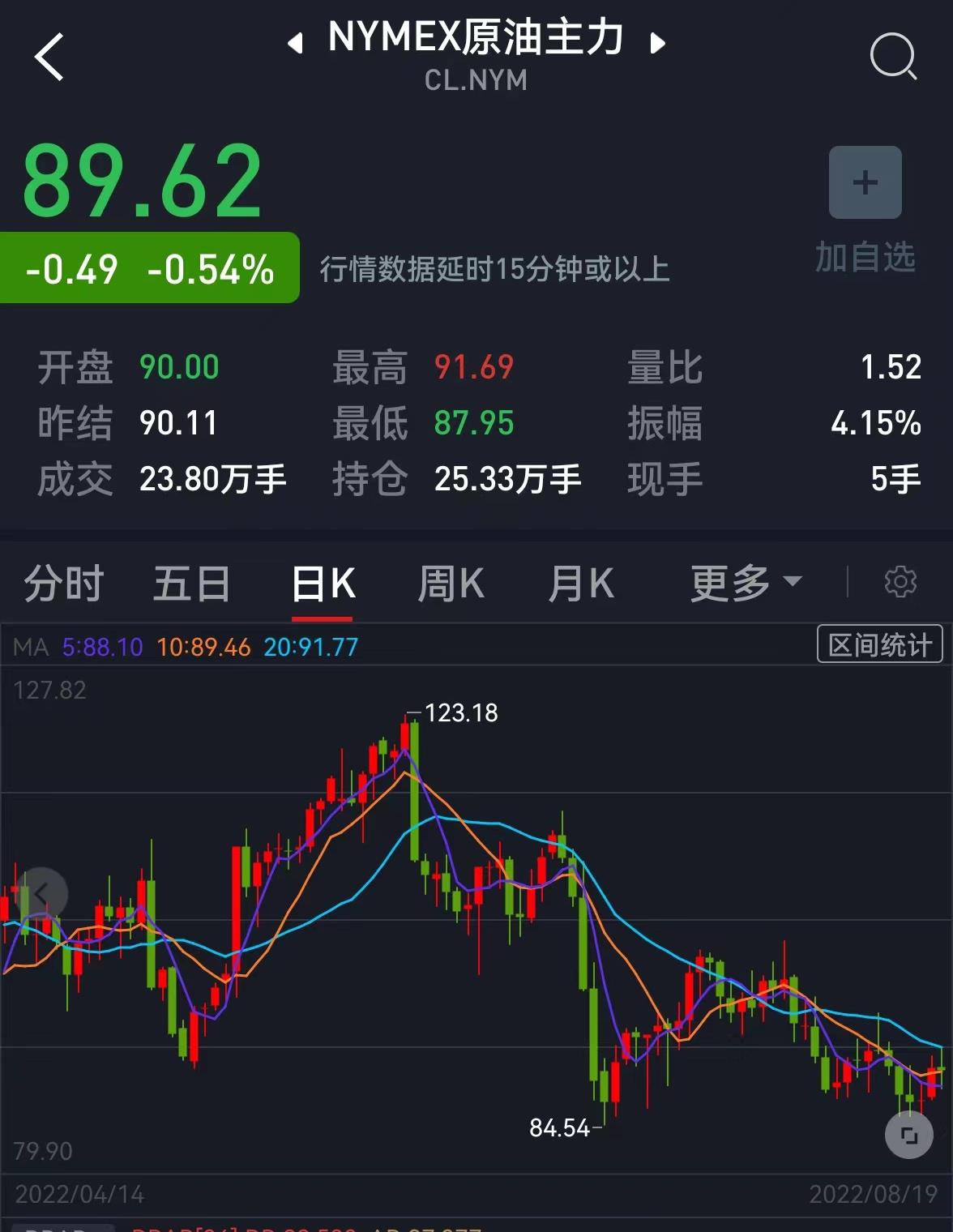Switch to the 五日 chart tab
The width and height of the screenshot is (953, 1232).
[x=192, y=584]
